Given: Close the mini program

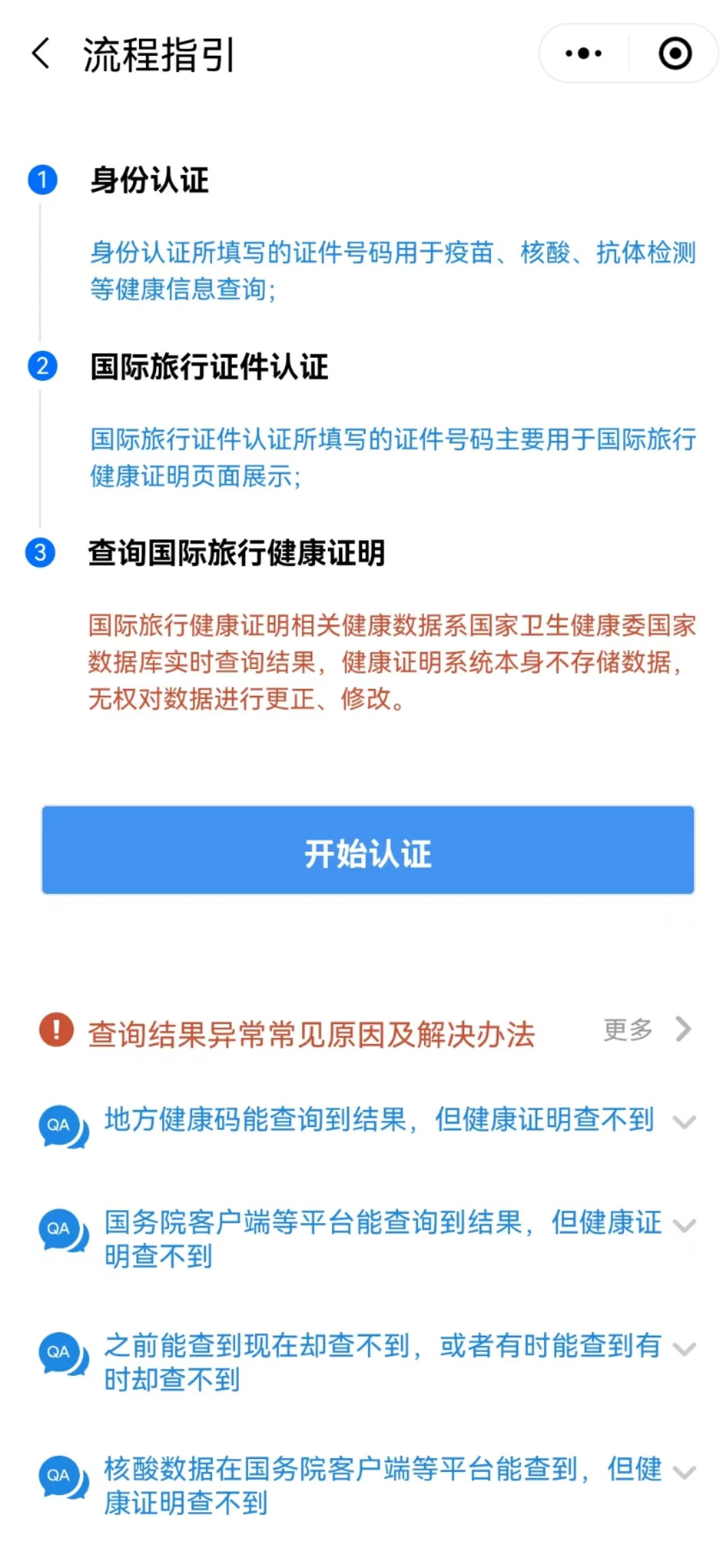Looking at the screenshot, I should (x=674, y=54).
